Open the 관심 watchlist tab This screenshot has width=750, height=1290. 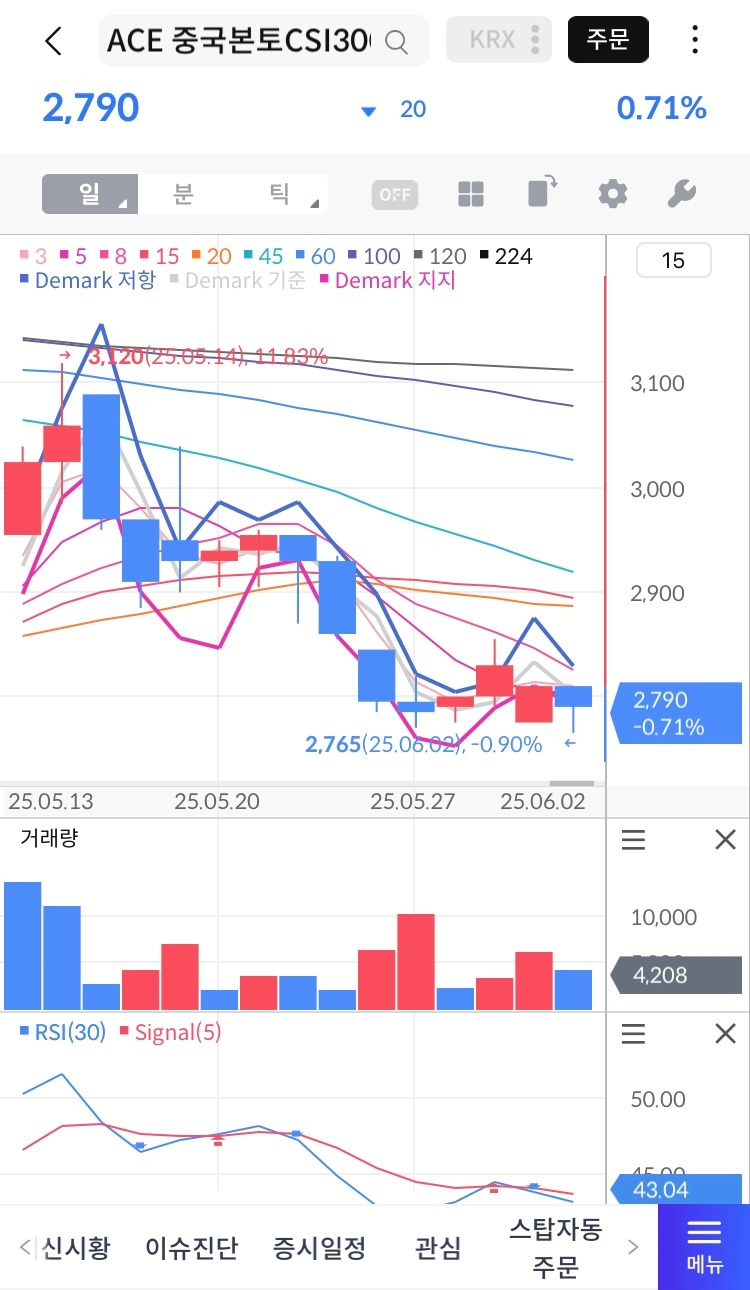[438, 1248]
